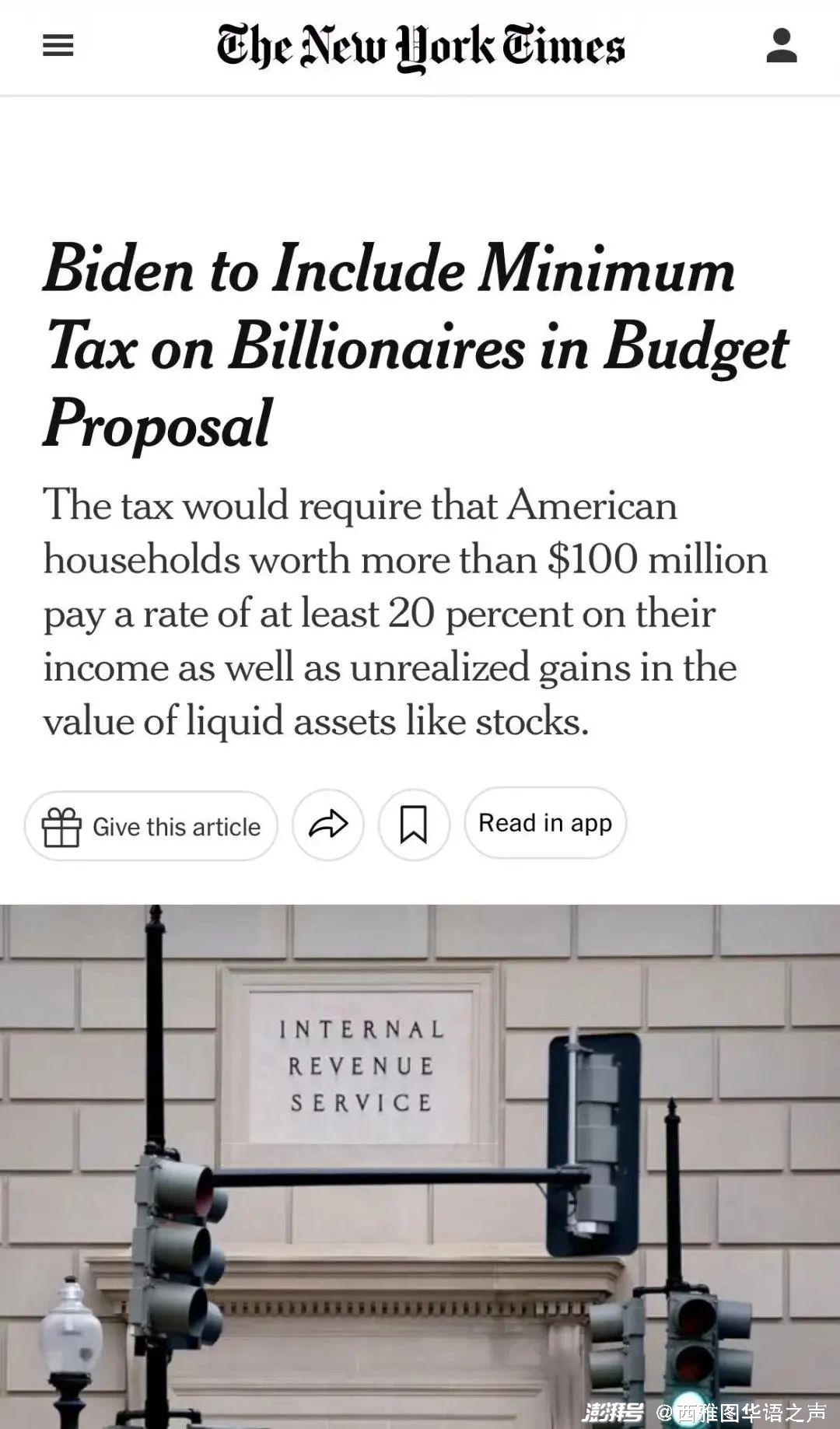
Task: Open the account profile icon
Action: coord(781,45)
